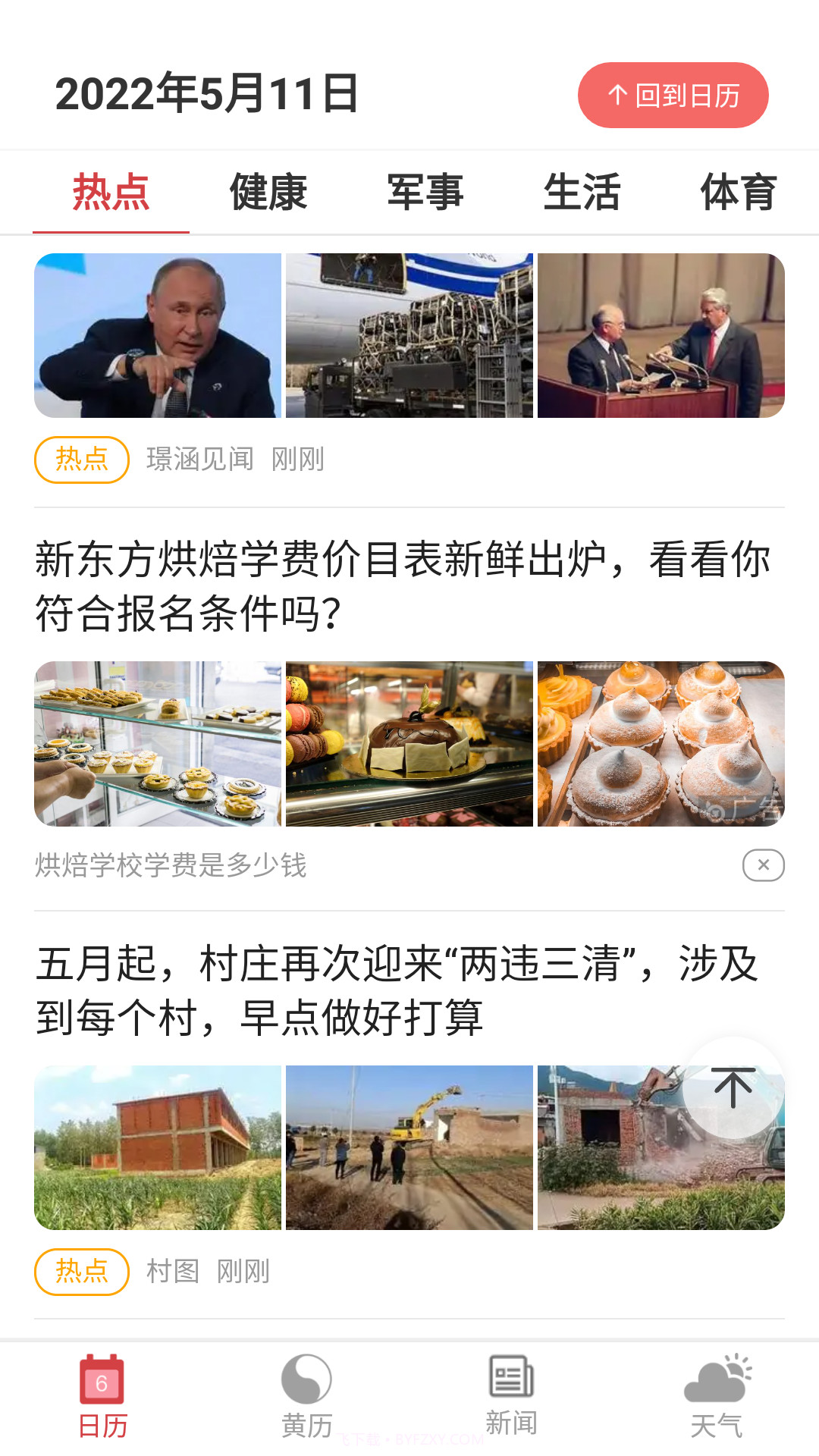Open the 生活 category tab
Viewport: 819px width, 1456px height.
click(x=582, y=193)
